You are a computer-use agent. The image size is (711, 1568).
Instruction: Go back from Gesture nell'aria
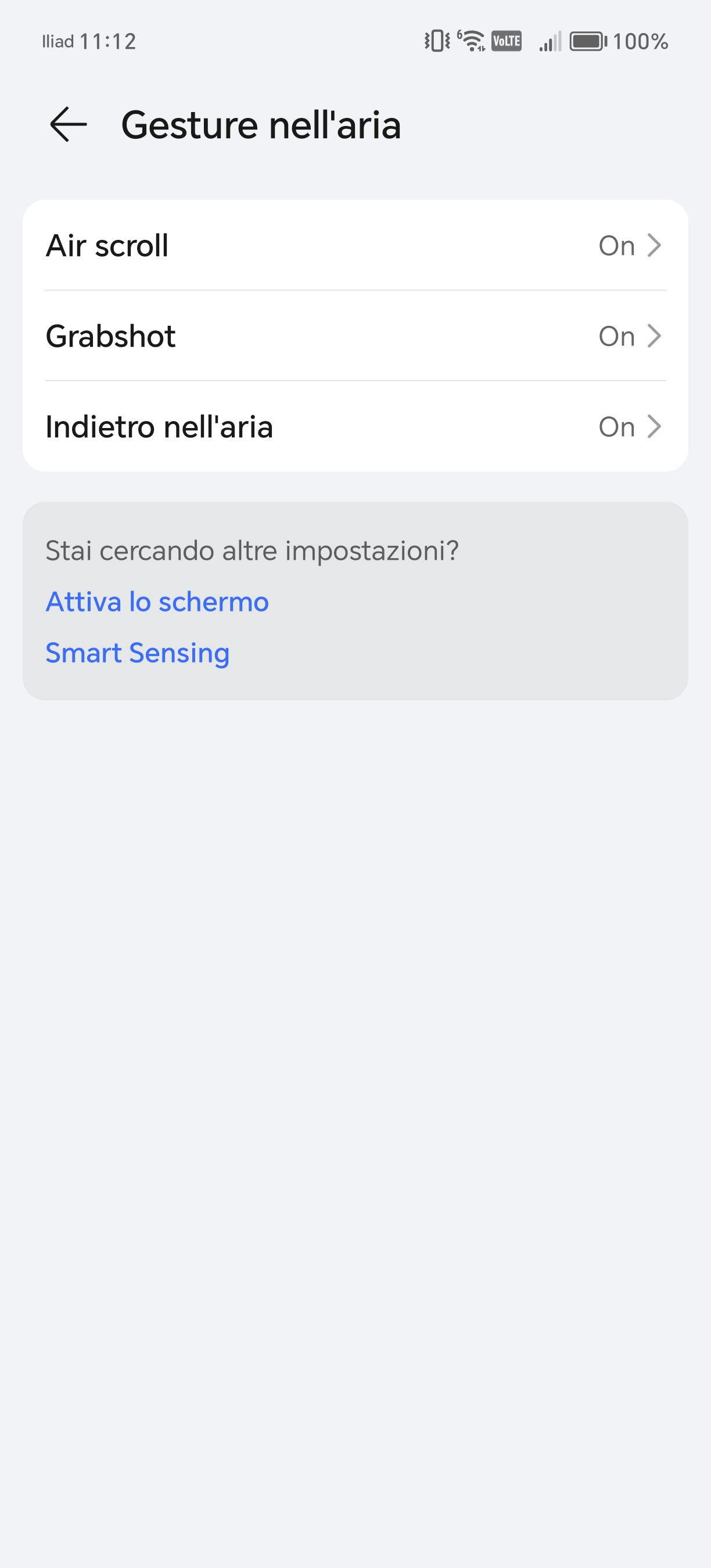tap(68, 125)
